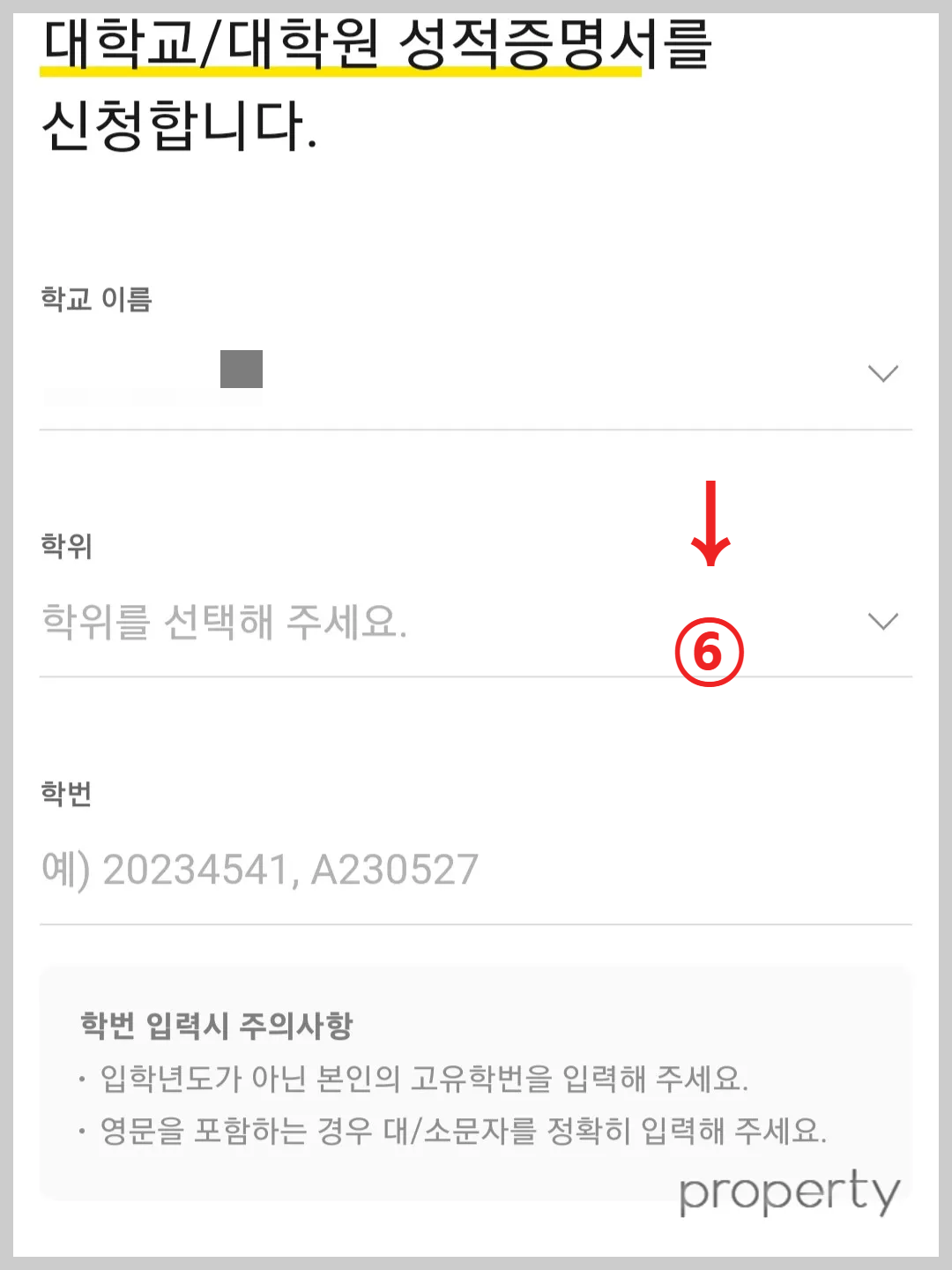The image size is (952, 1270).
Task: Click the gray redacted school name box
Action: point(241,370)
